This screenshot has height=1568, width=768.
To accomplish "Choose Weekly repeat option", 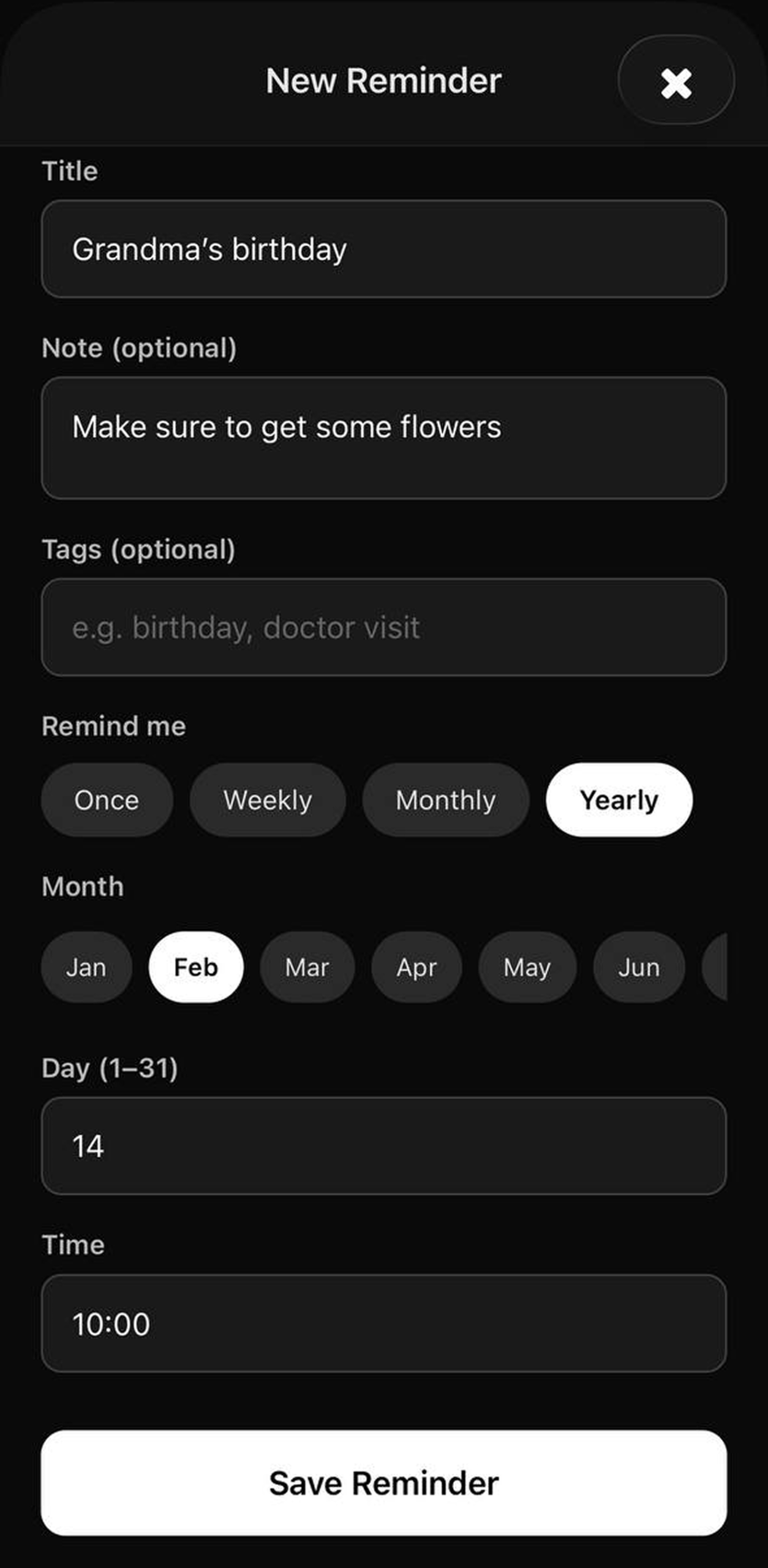I will click(268, 800).
